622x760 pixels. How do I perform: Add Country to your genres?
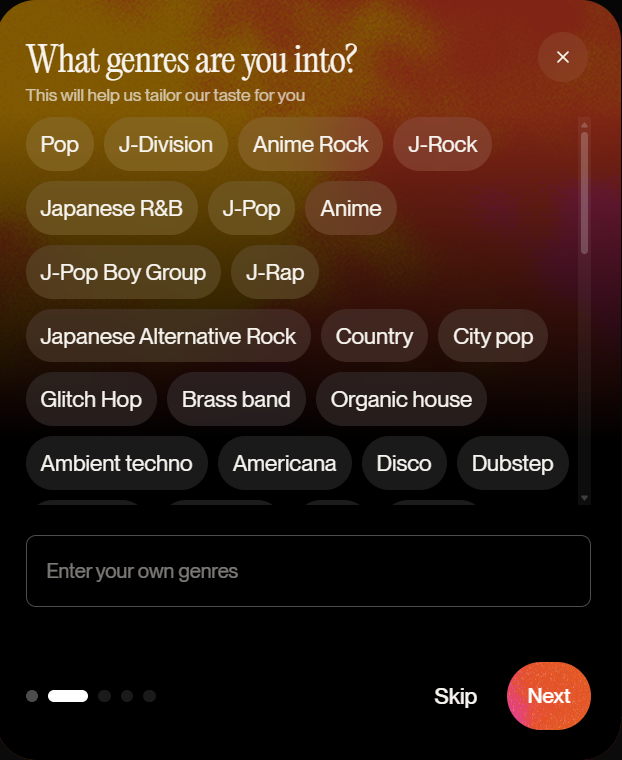tap(374, 336)
